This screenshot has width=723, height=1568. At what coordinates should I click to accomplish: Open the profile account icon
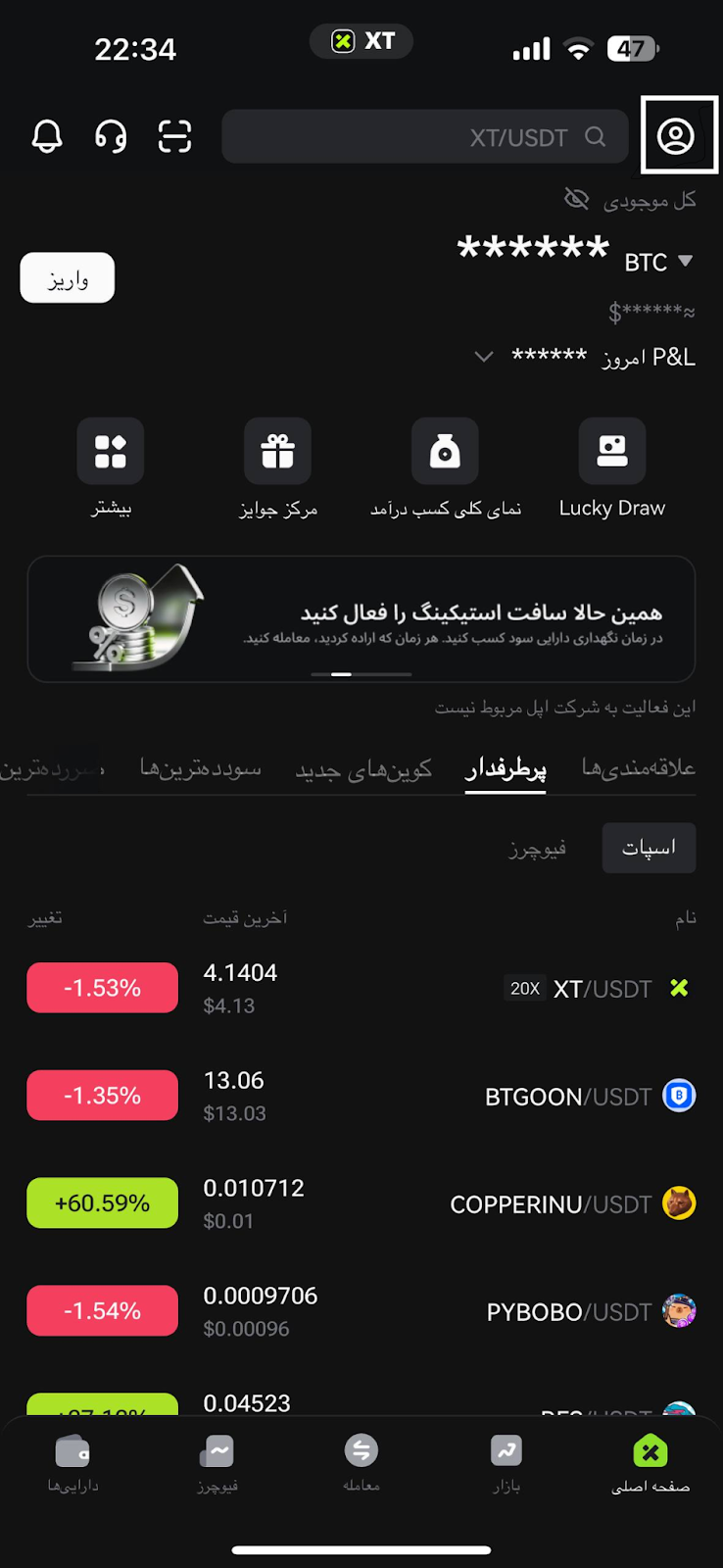pos(676,135)
